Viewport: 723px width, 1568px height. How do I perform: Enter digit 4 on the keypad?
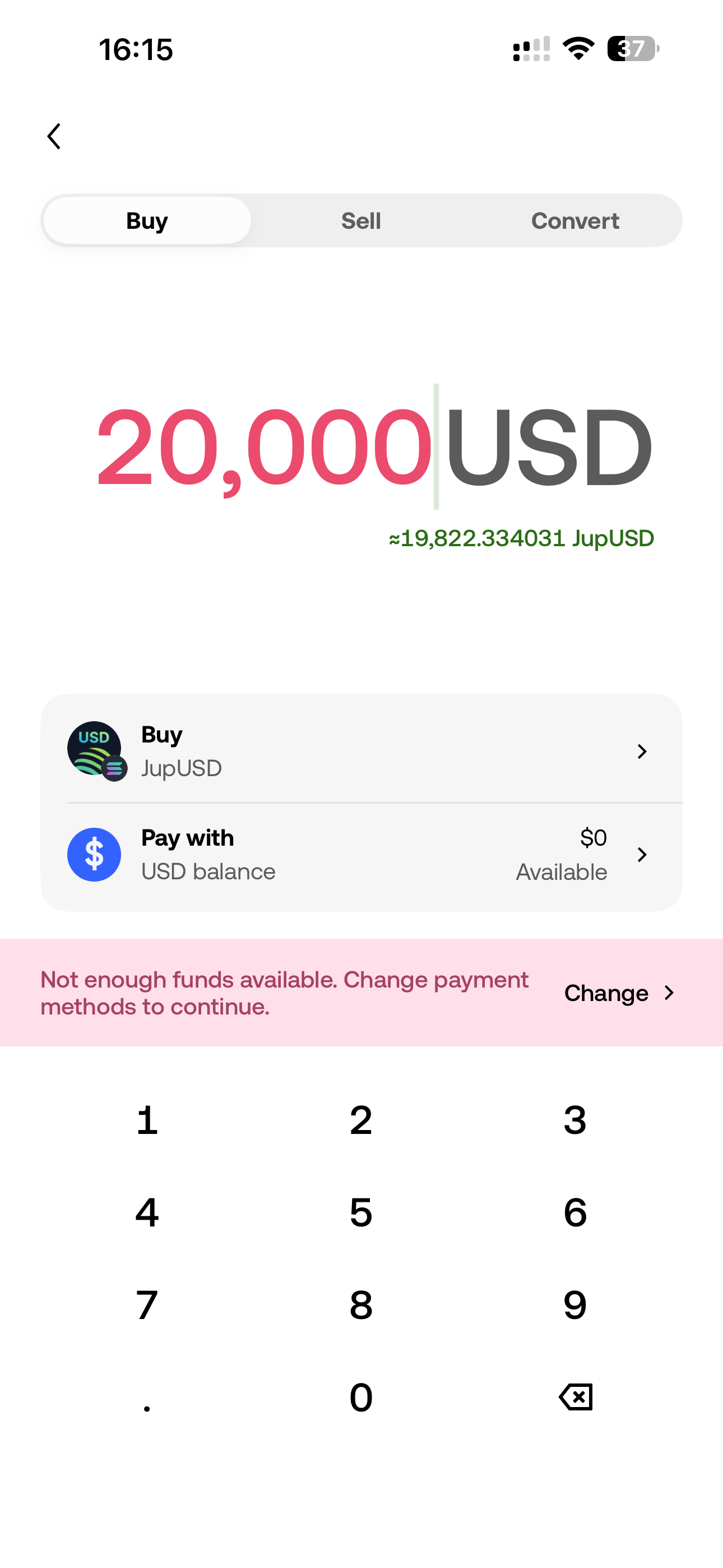pos(147,1212)
